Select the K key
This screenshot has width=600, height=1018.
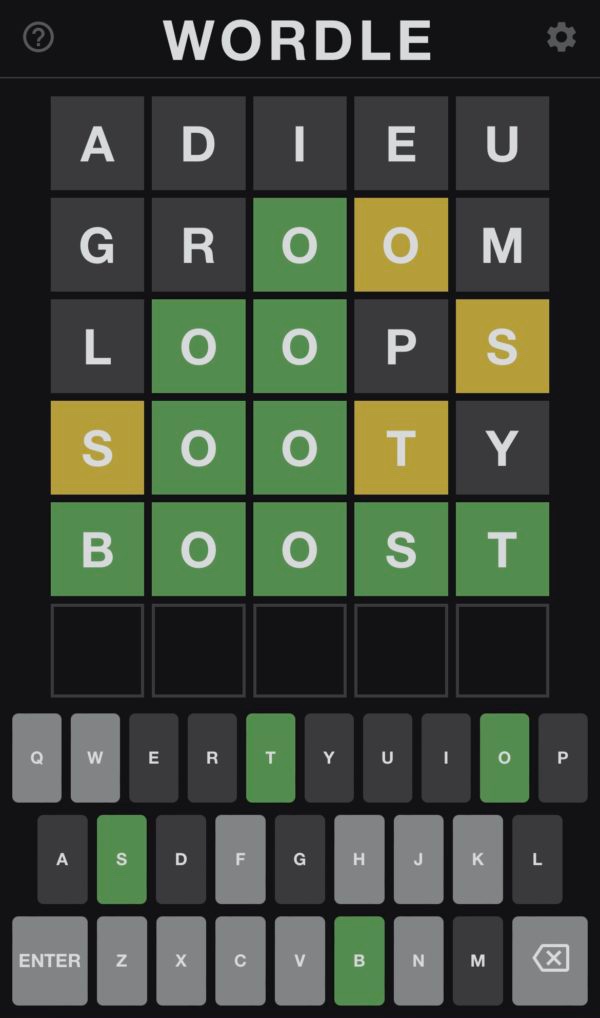[x=478, y=859]
